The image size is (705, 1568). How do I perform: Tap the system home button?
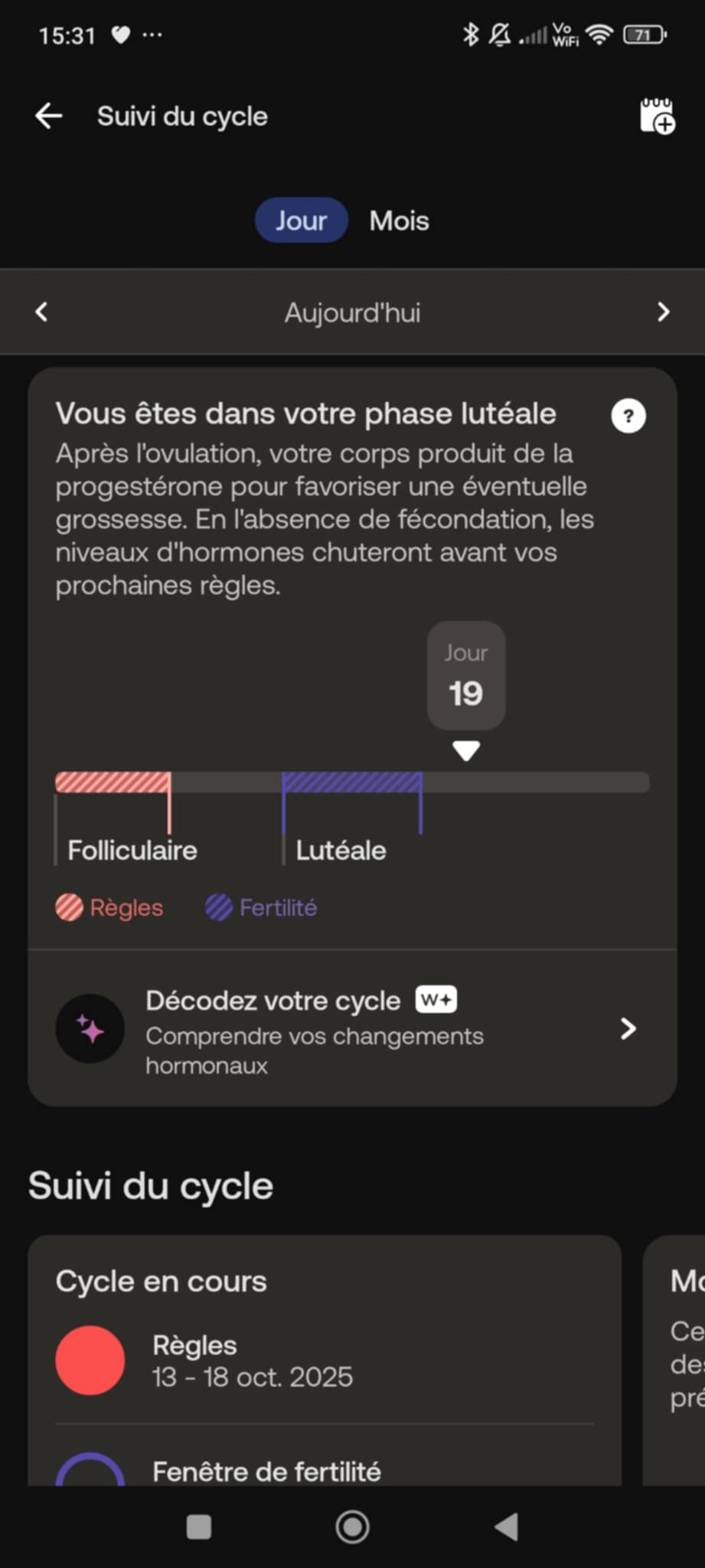[x=352, y=1527]
